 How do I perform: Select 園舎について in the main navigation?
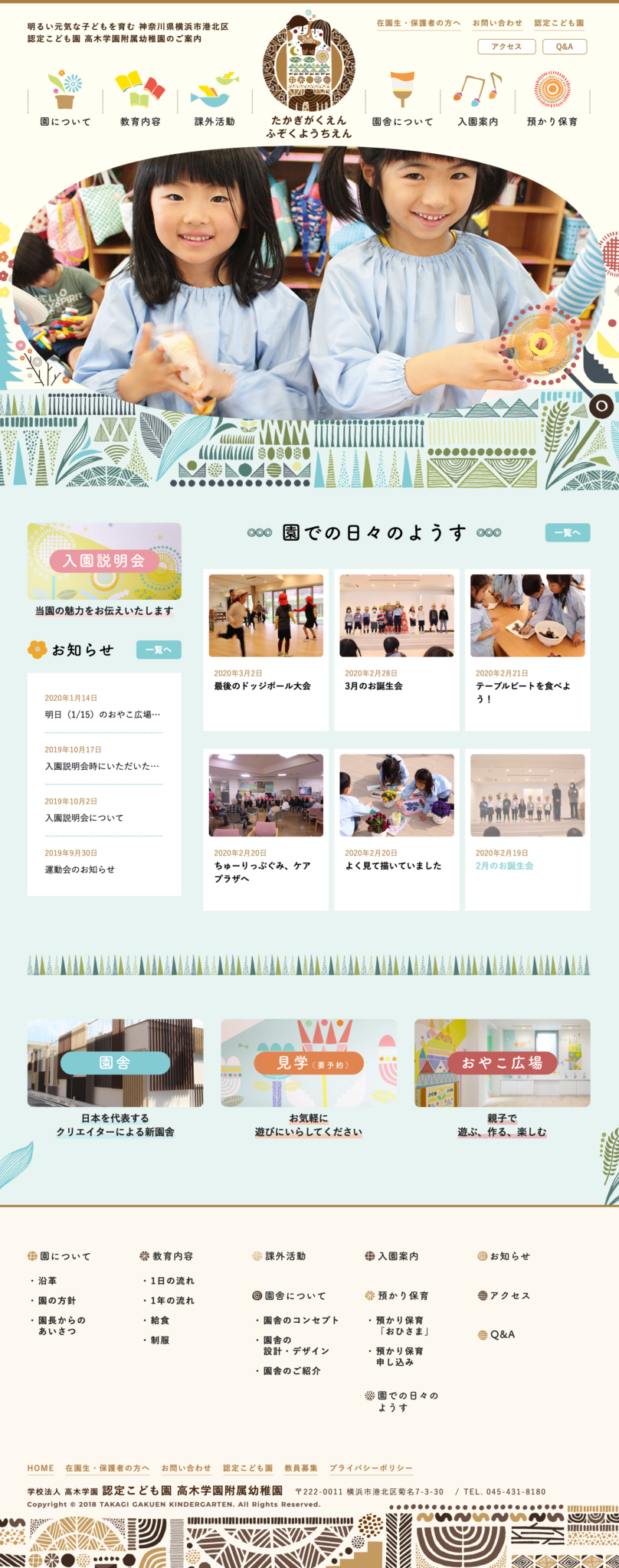click(402, 100)
